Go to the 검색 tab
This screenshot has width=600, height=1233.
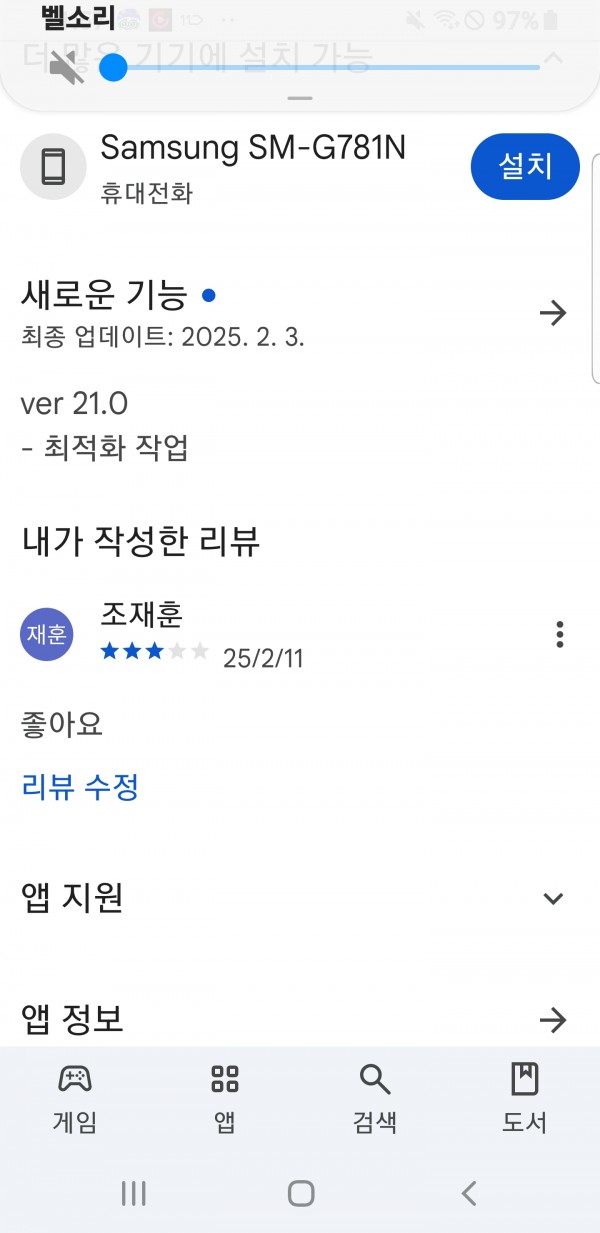(375, 1098)
